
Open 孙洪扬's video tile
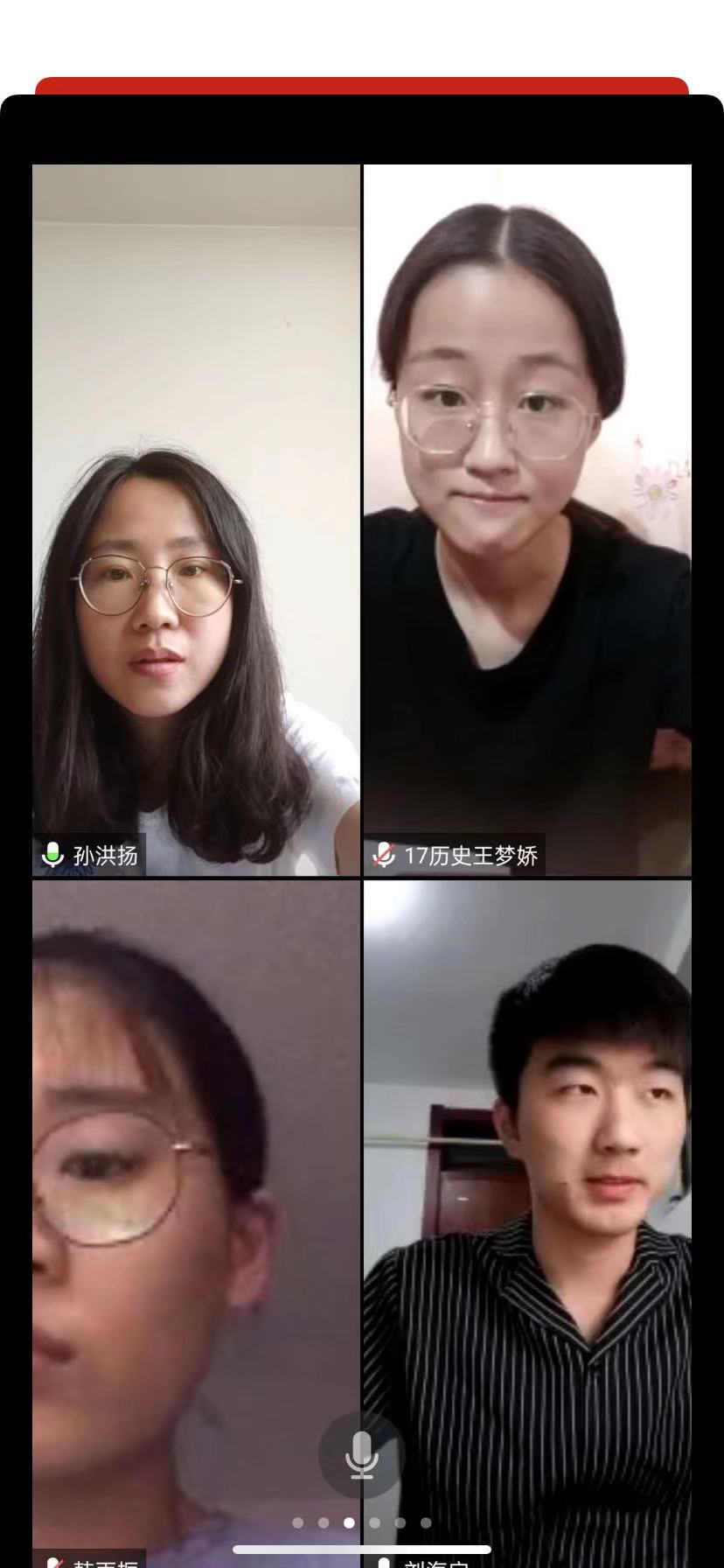coord(196,520)
